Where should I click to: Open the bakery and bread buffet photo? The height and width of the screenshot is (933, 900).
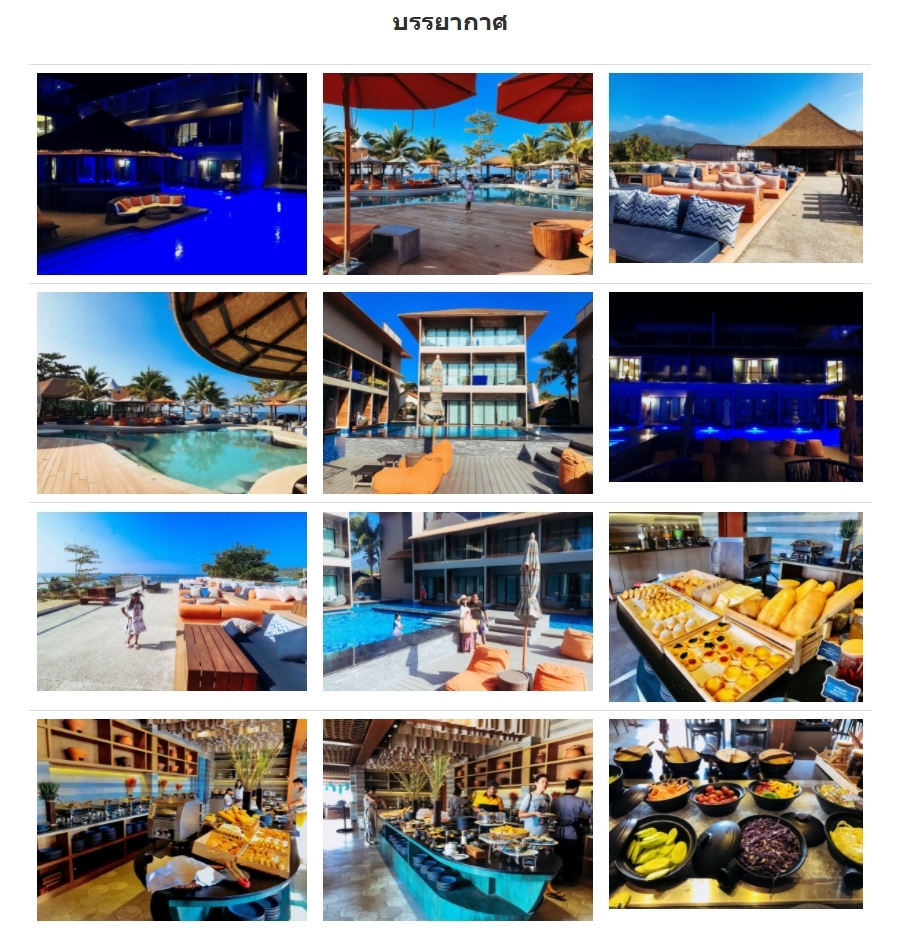click(735, 606)
